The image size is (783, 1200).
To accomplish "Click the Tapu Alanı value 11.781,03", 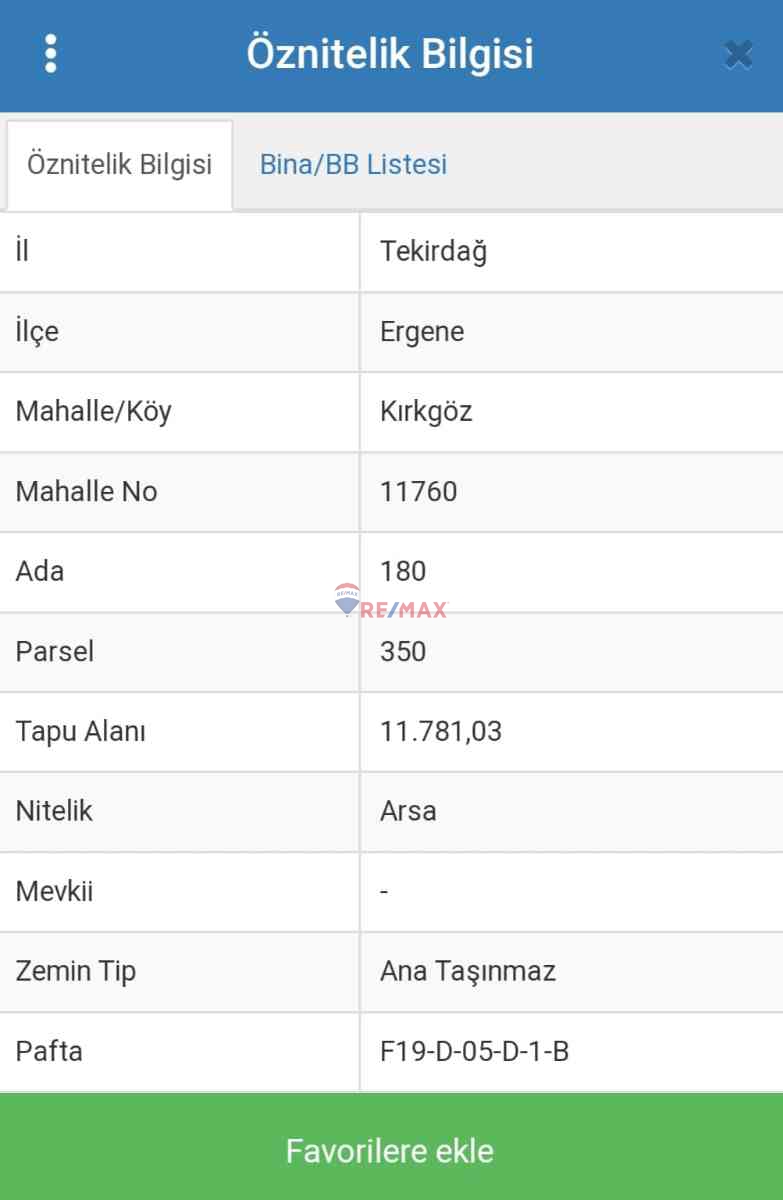I will 442,731.
